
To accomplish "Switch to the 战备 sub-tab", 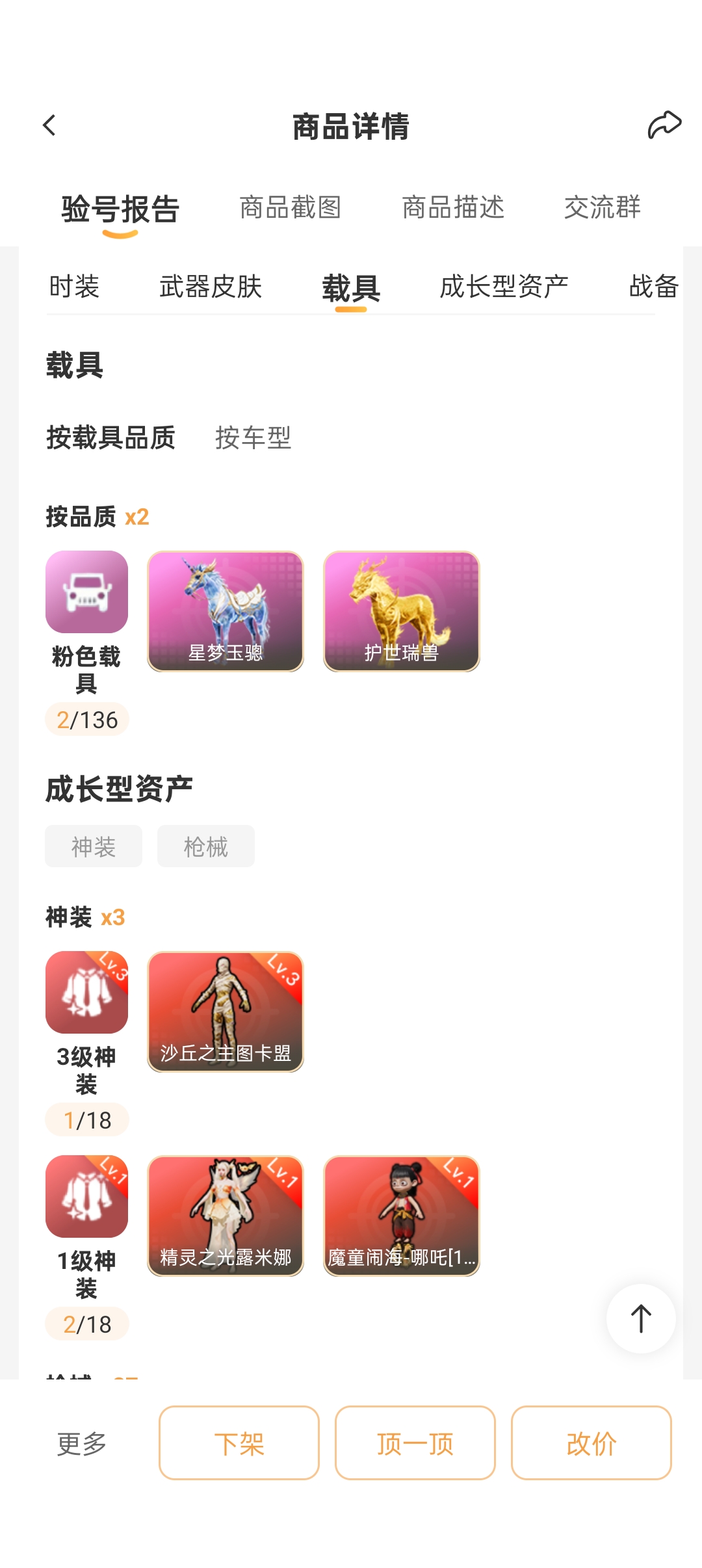I will (x=653, y=287).
